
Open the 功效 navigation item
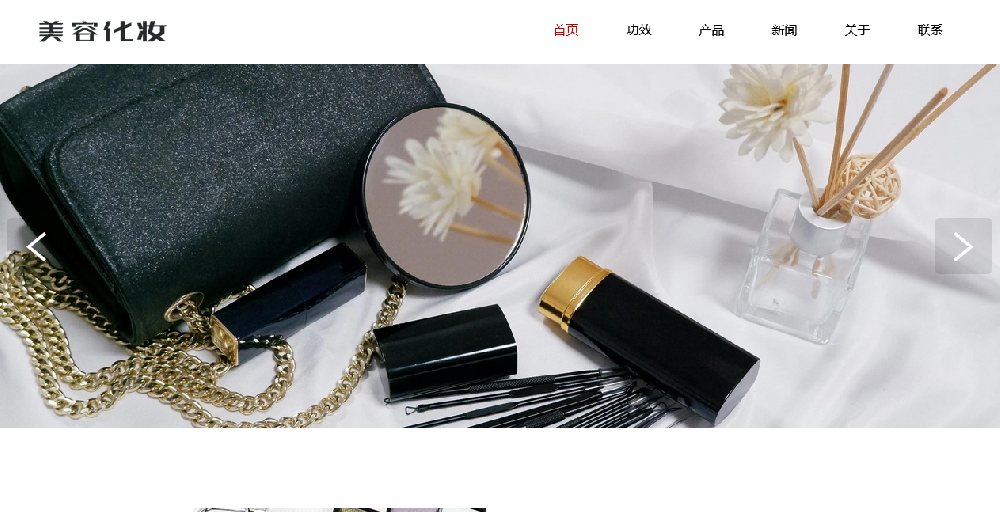click(639, 30)
